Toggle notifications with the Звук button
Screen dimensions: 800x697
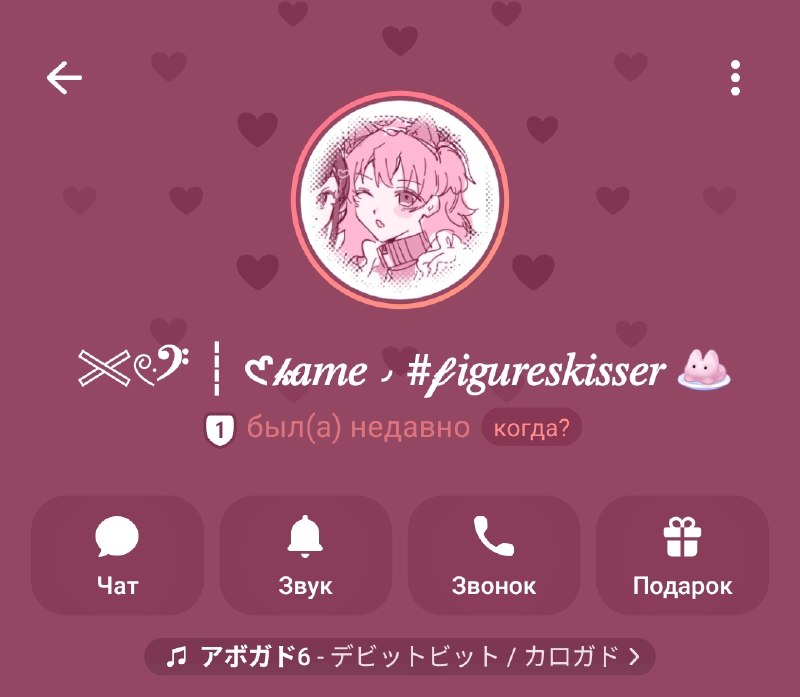tap(305, 555)
